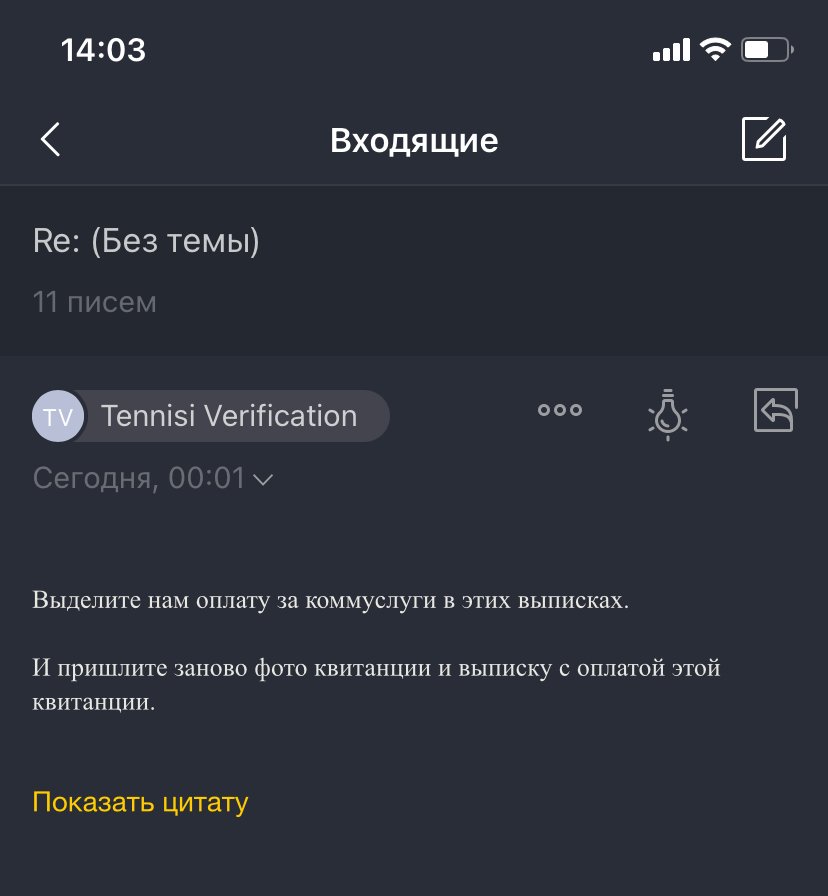
Task: Open the three-dot message options
Action: [x=560, y=410]
